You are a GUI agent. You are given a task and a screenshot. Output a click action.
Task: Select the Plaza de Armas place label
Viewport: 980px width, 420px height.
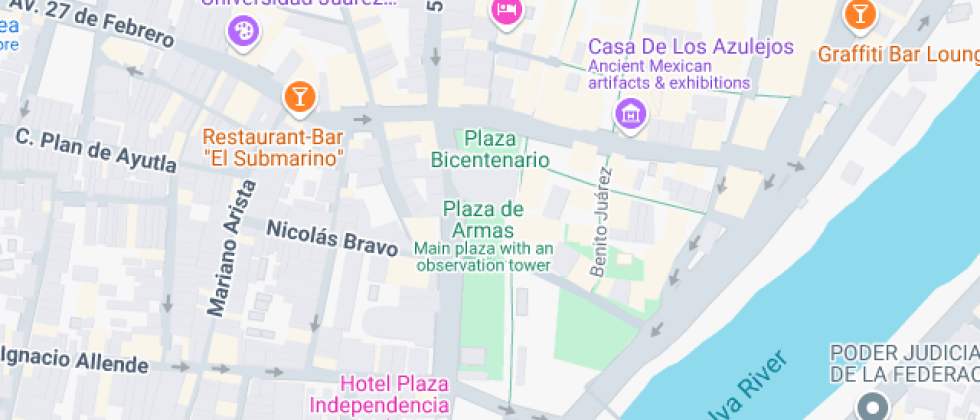pos(483,220)
